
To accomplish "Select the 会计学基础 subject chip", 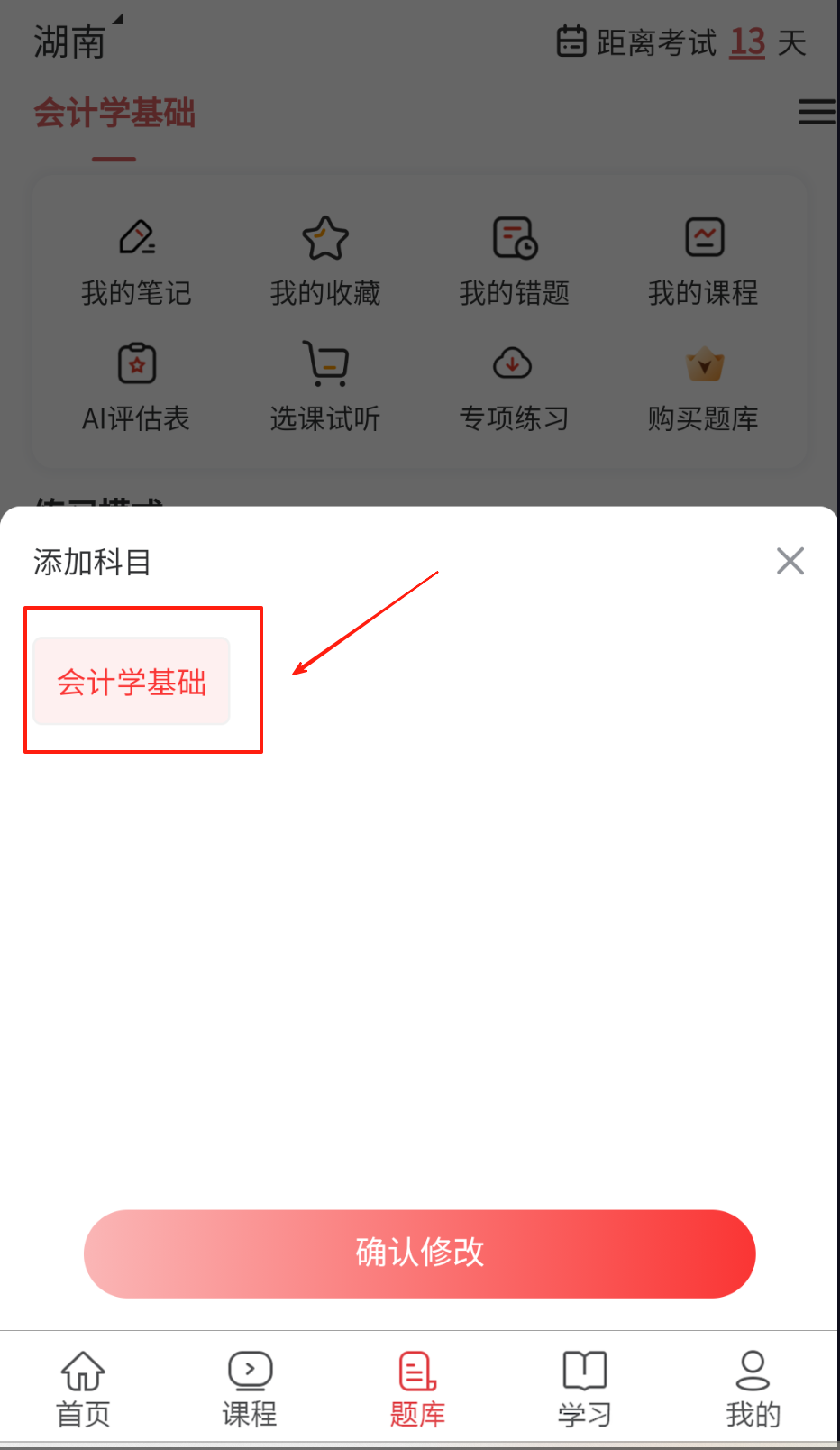I will pos(132,682).
